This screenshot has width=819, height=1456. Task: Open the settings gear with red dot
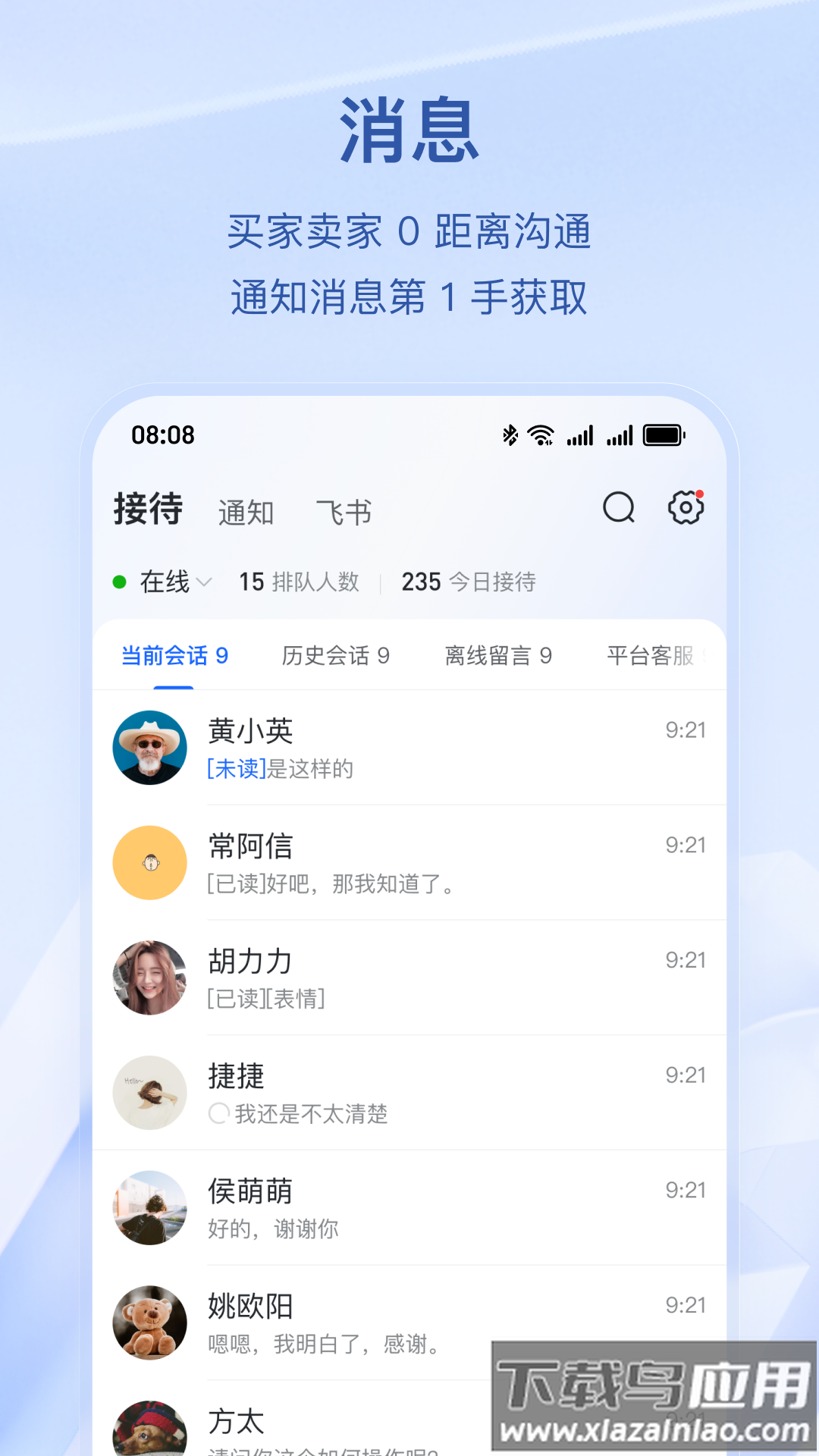(686, 509)
